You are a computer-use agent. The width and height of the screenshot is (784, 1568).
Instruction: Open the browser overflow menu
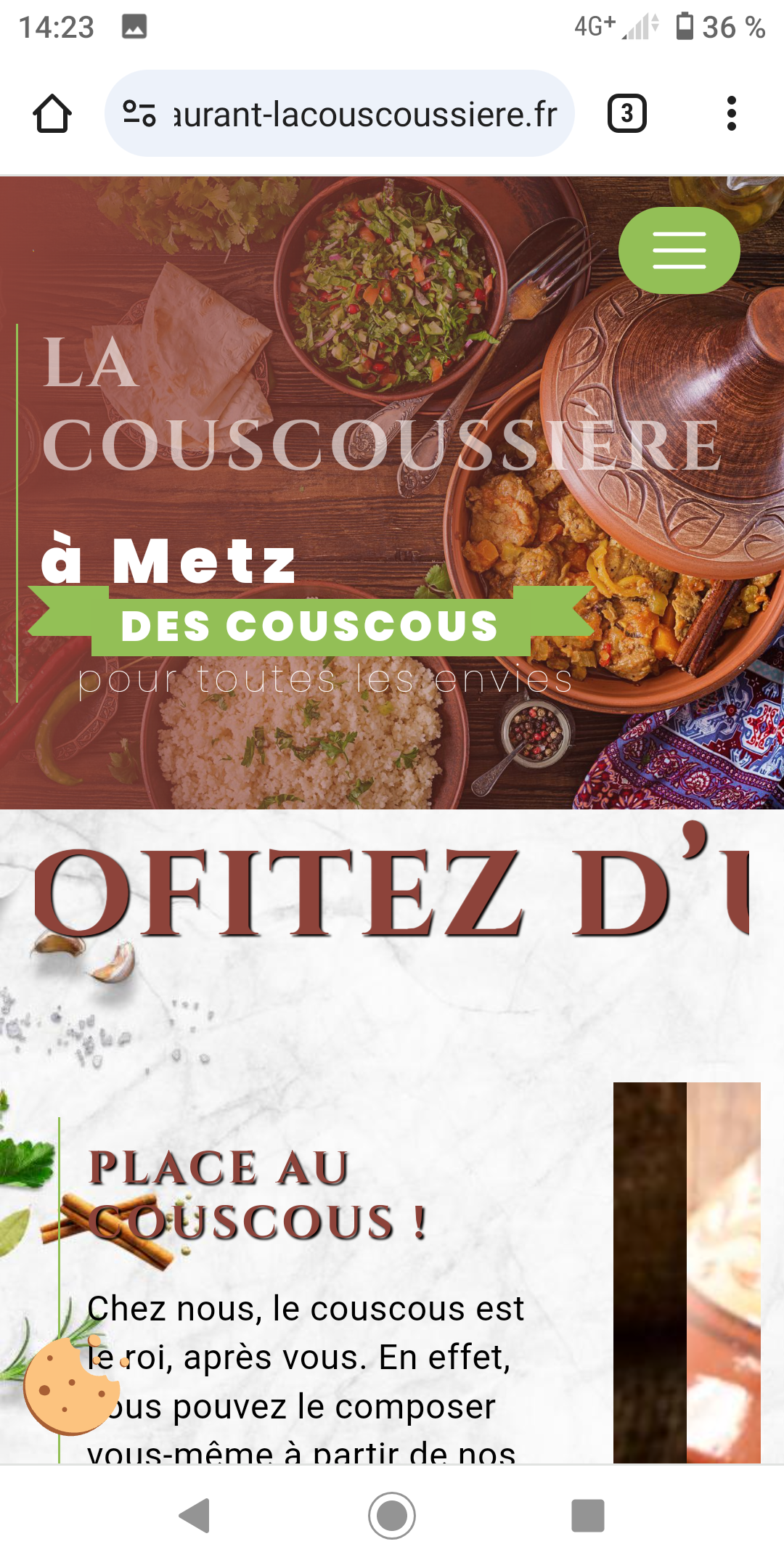[x=731, y=114]
